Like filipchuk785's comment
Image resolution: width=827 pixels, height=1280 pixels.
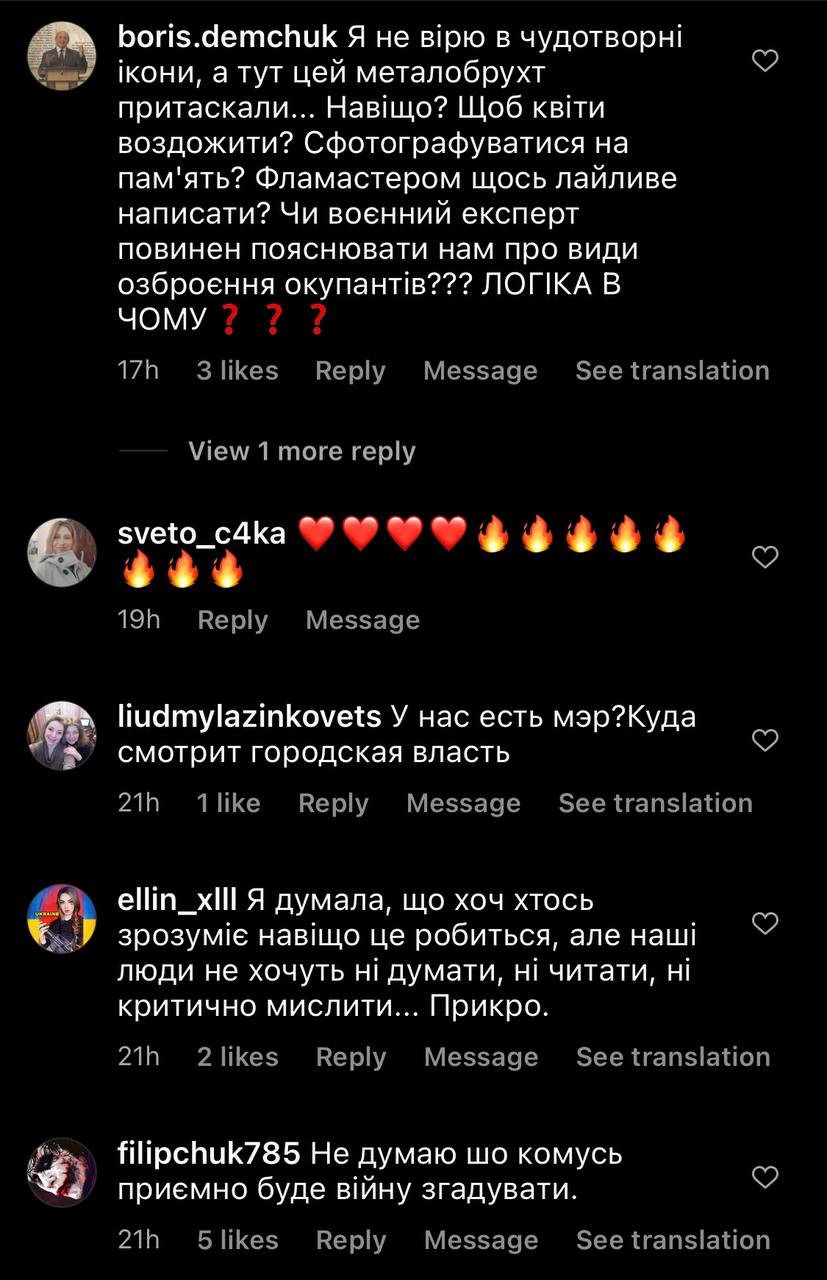tap(765, 1176)
